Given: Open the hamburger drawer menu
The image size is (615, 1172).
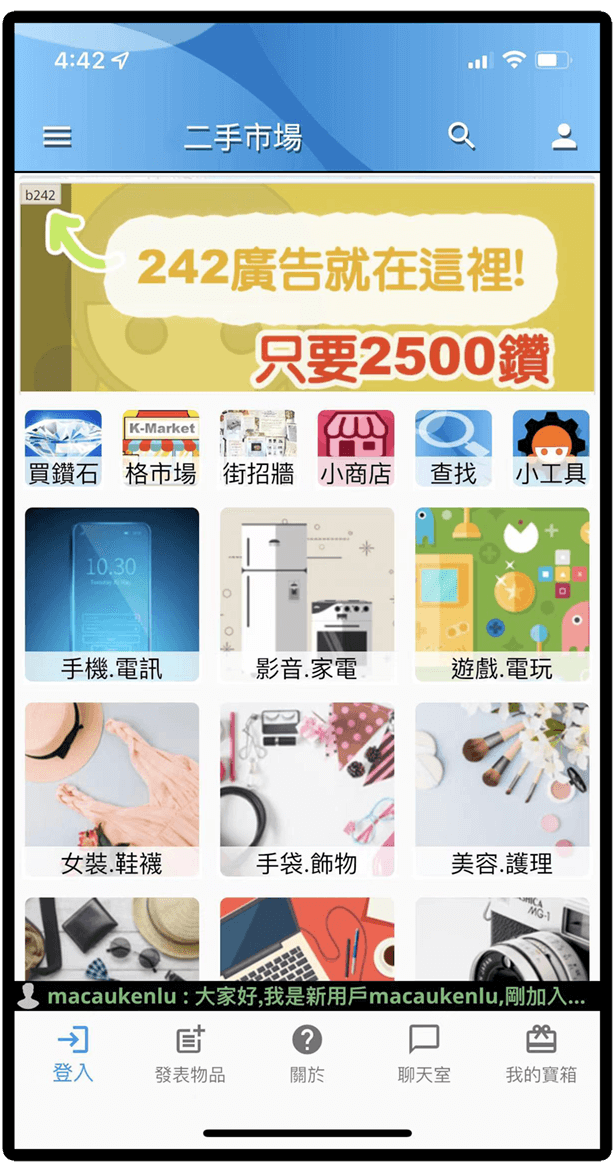Looking at the screenshot, I should click(58, 137).
